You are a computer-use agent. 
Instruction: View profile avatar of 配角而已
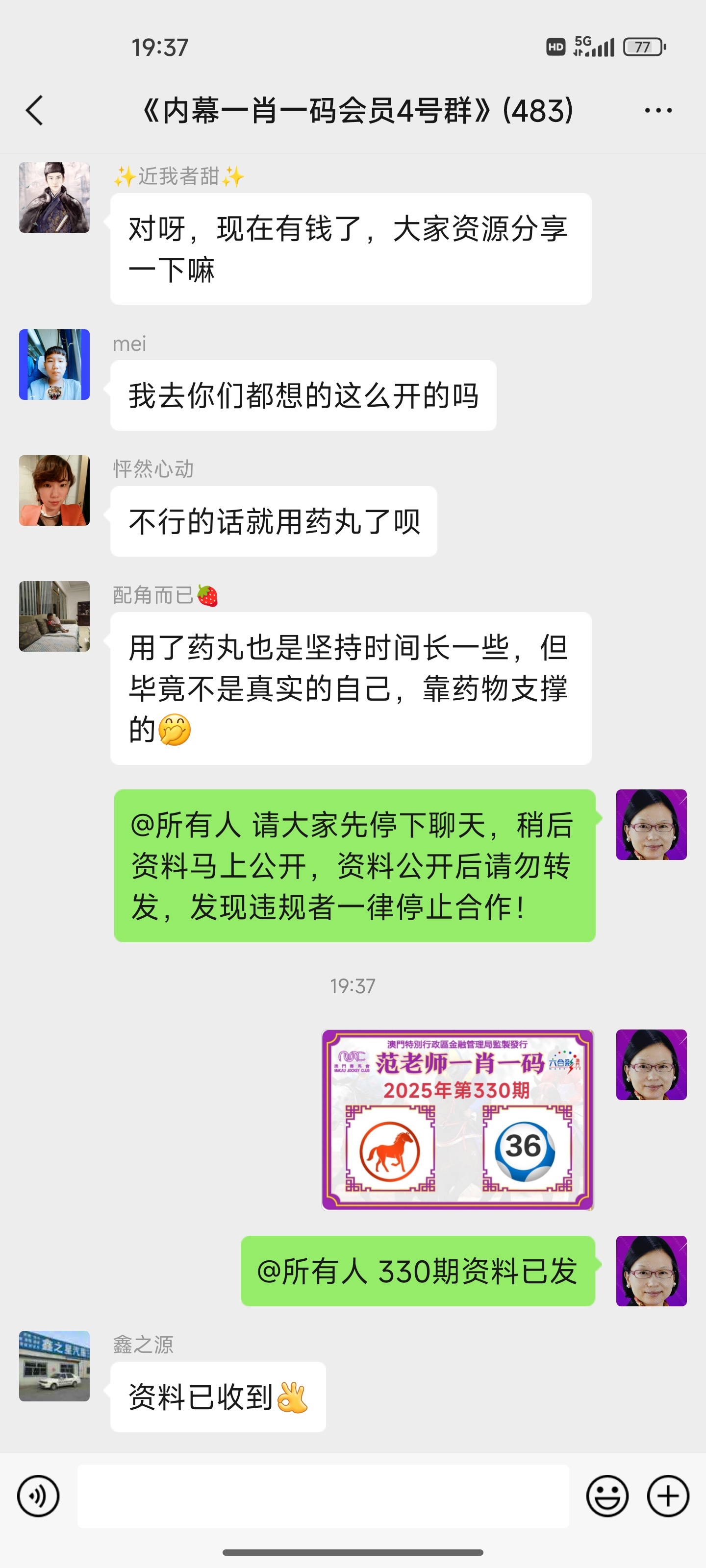pyautogui.click(x=54, y=616)
